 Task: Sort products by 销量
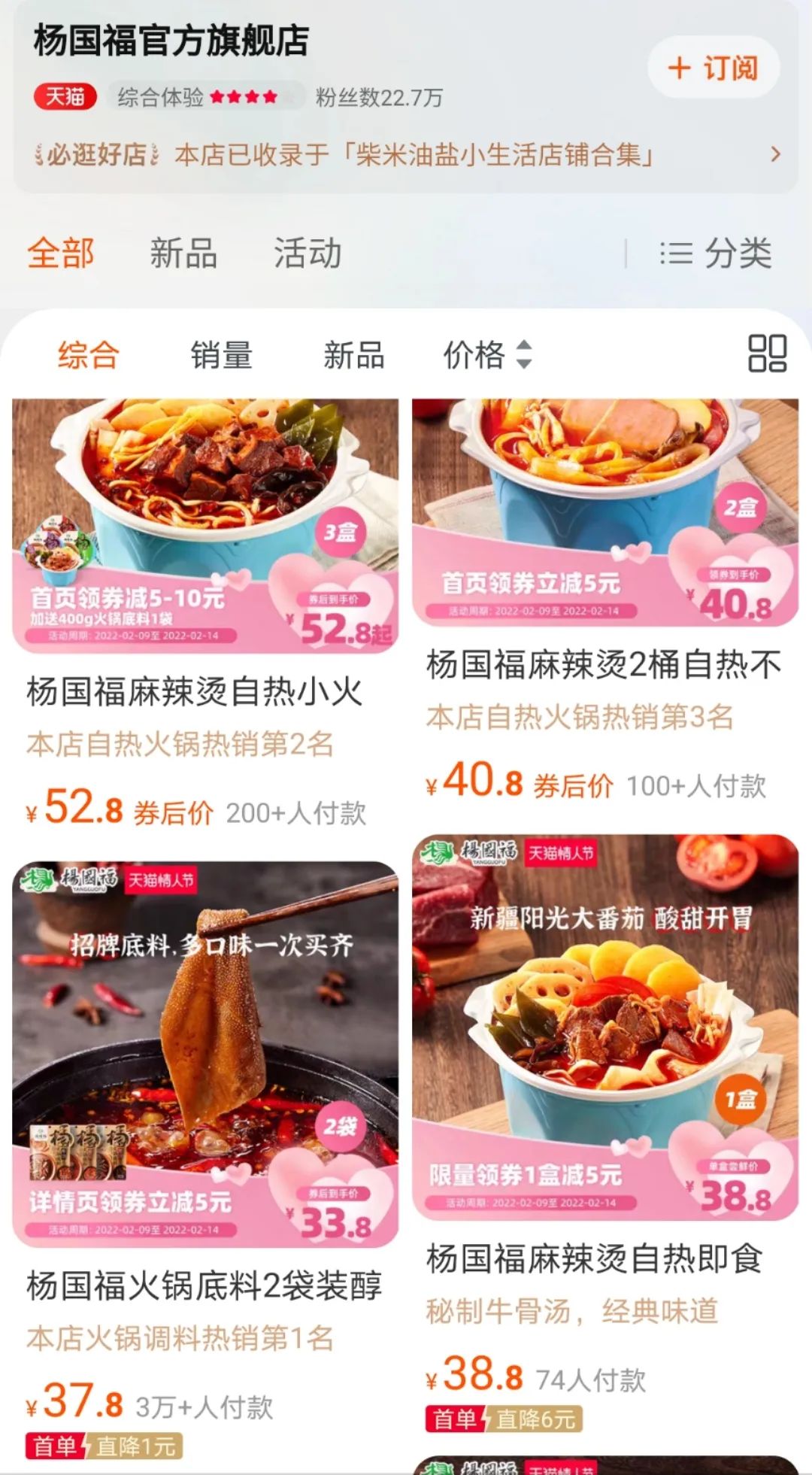click(221, 355)
